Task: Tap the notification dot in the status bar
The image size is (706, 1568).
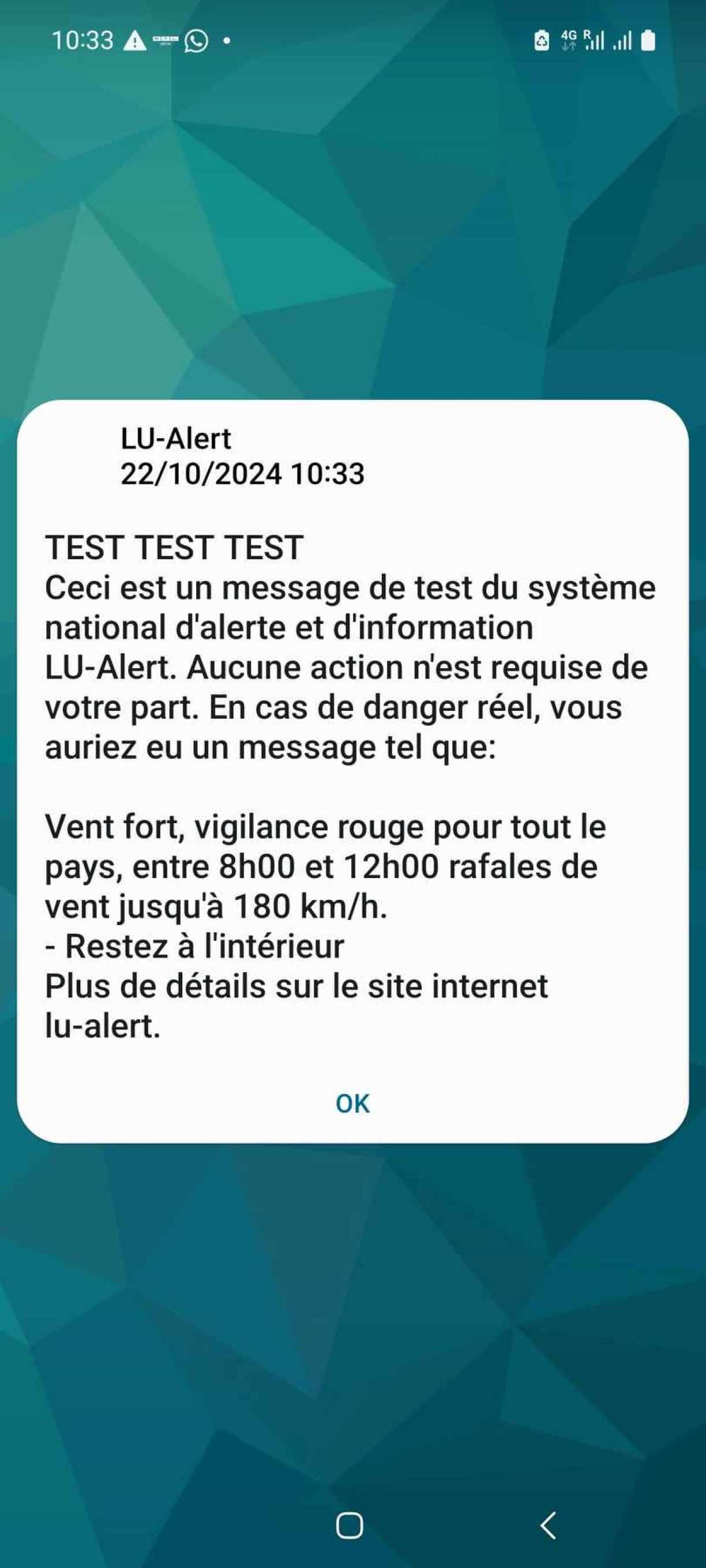Action: click(x=226, y=41)
